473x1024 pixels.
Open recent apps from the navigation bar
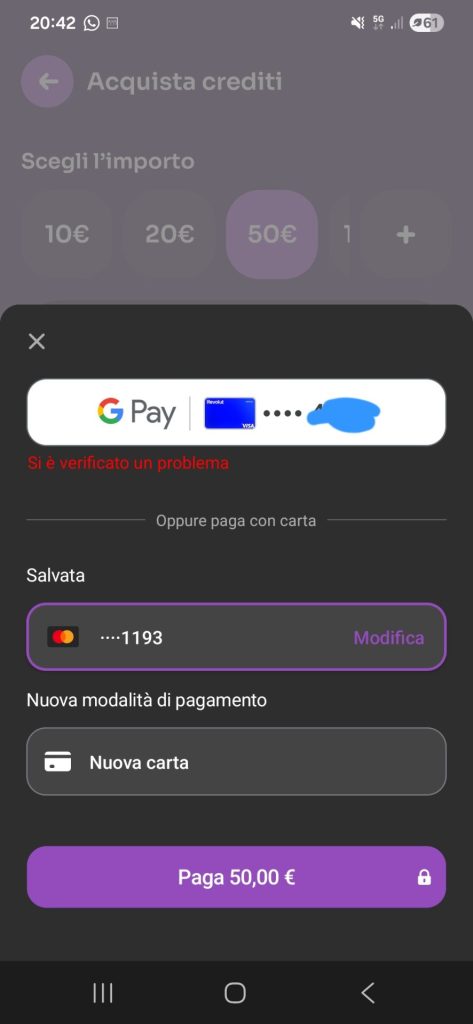point(103,993)
